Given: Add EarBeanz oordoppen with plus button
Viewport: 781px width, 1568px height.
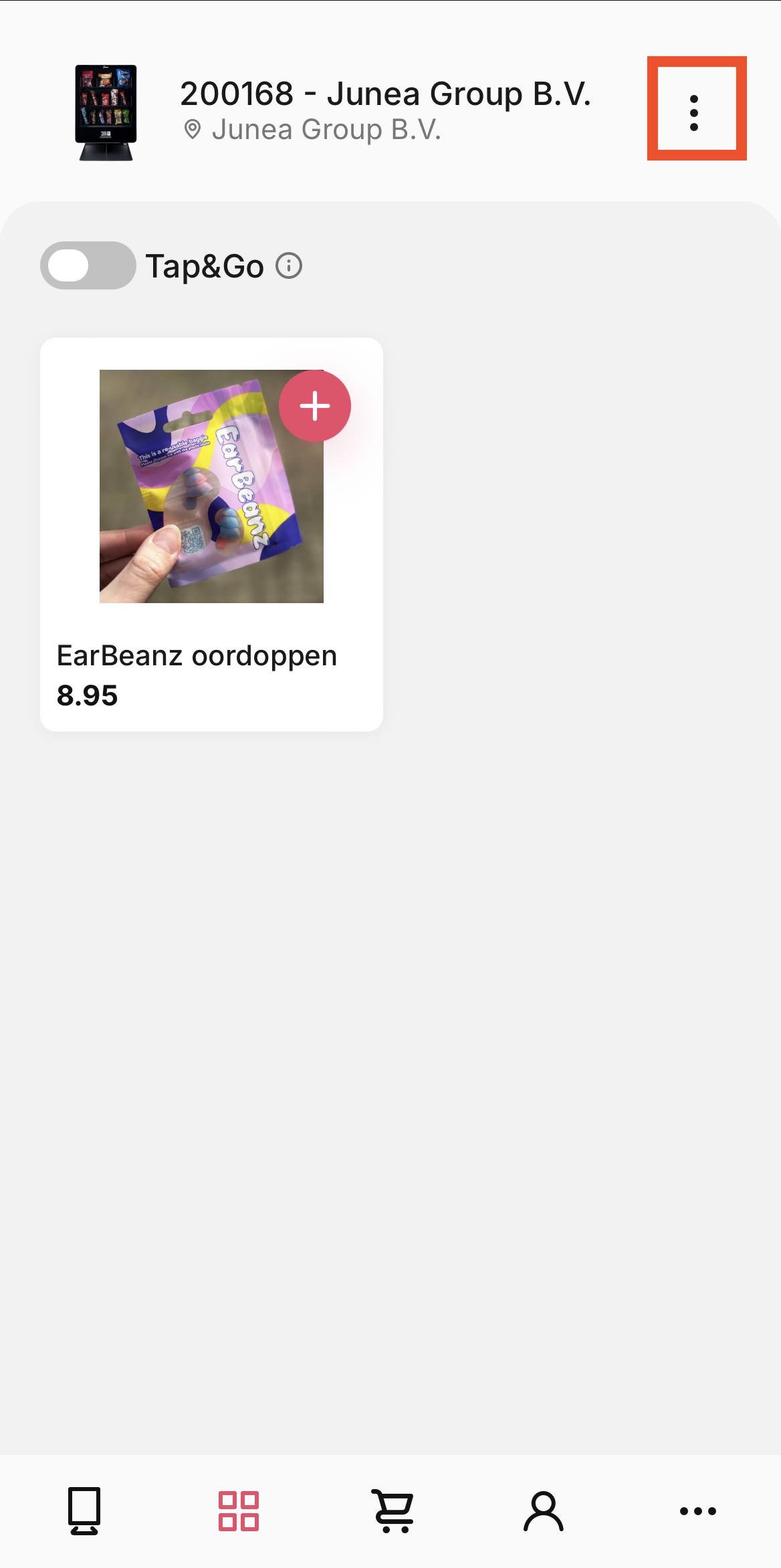Looking at the screenshot, I should 315,406.
